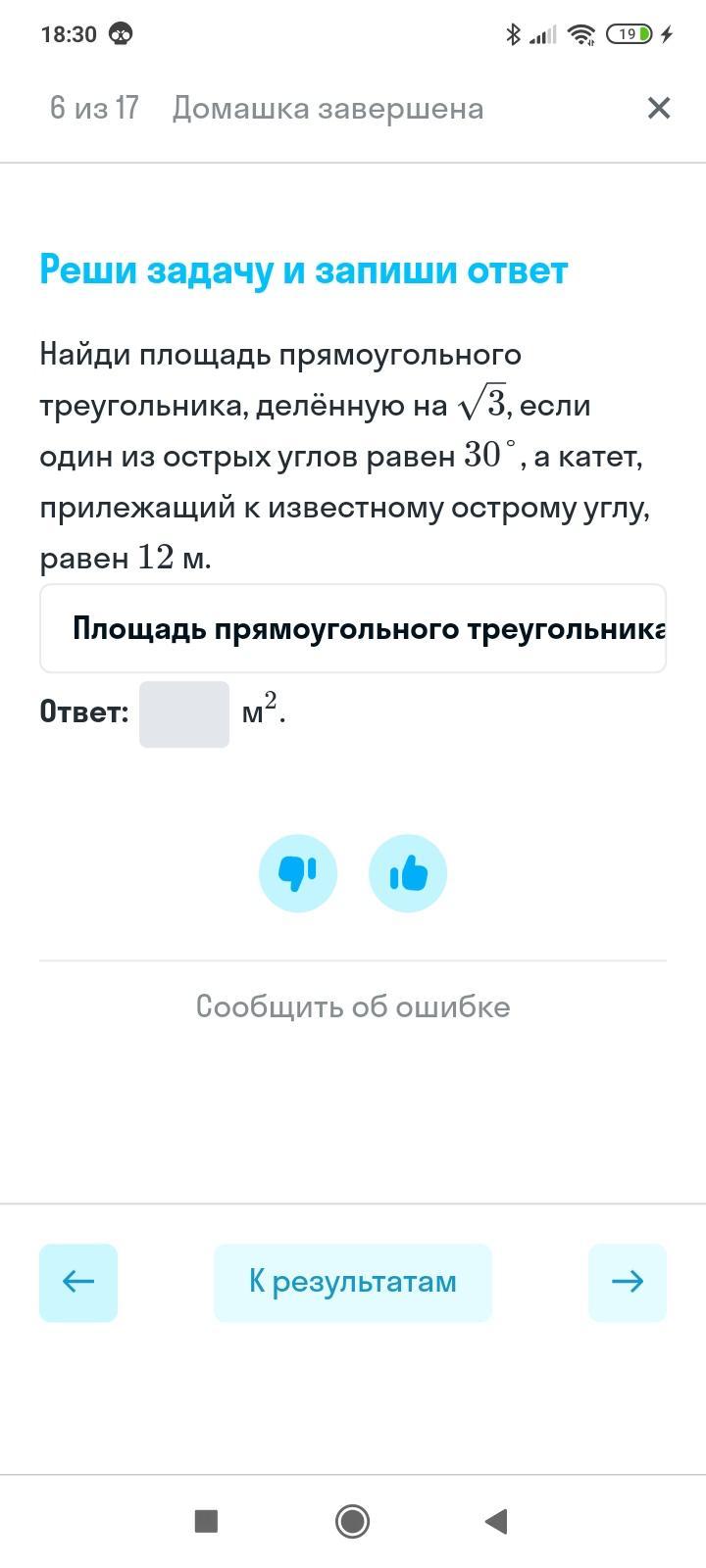706x1568 pixels.
Task: Open 'Сообщить об ошибке' link
Action: point(353,1006)
